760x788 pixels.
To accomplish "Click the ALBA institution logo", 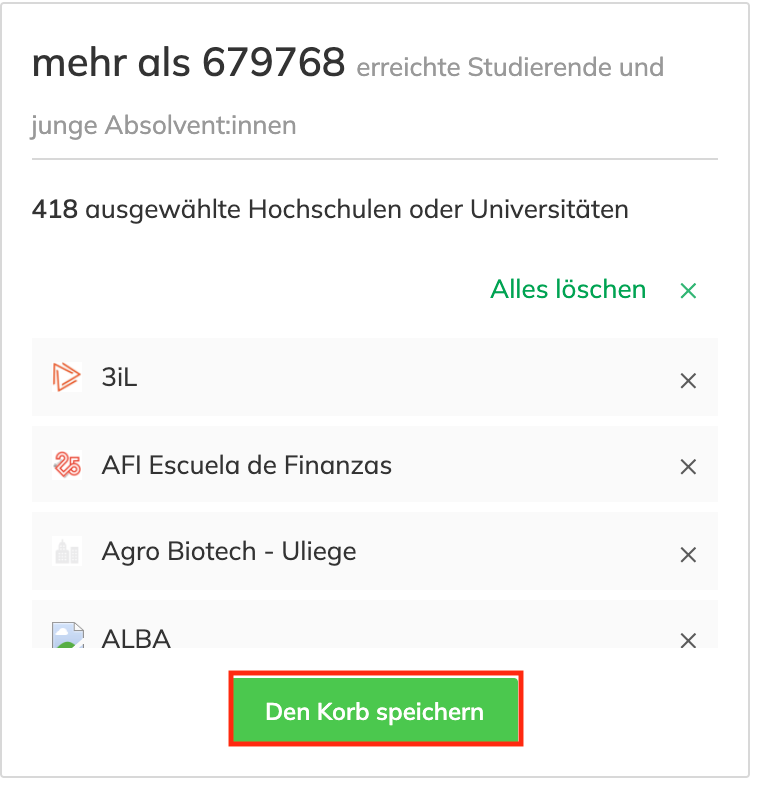I will [x=65, y=634].
